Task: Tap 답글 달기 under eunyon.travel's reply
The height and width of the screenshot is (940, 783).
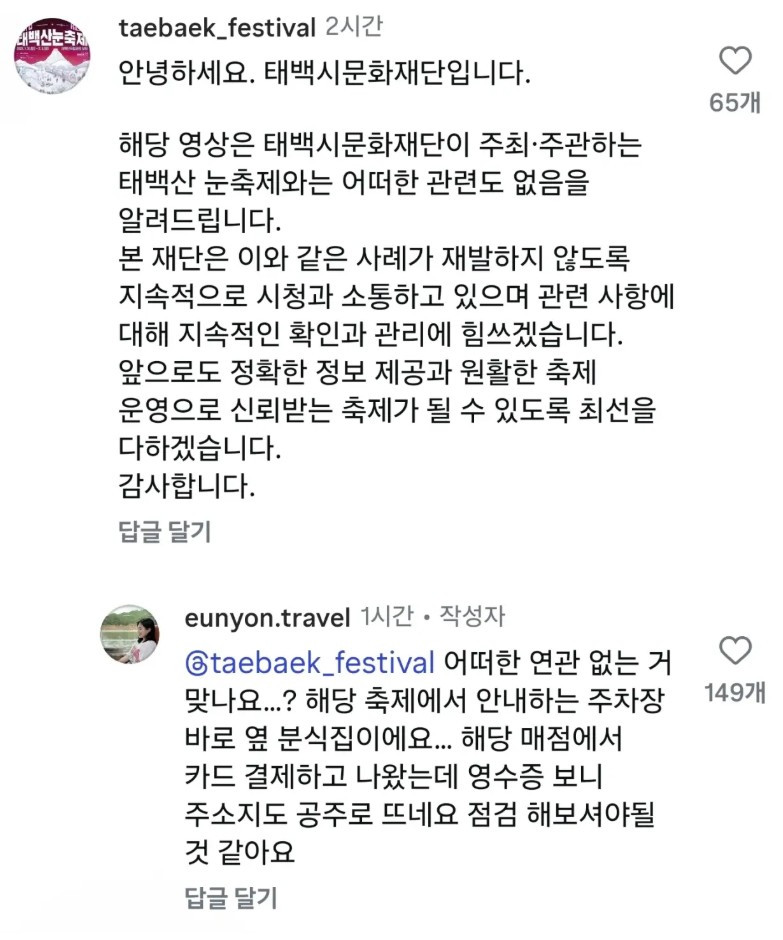Action: (x=230, y=897)
